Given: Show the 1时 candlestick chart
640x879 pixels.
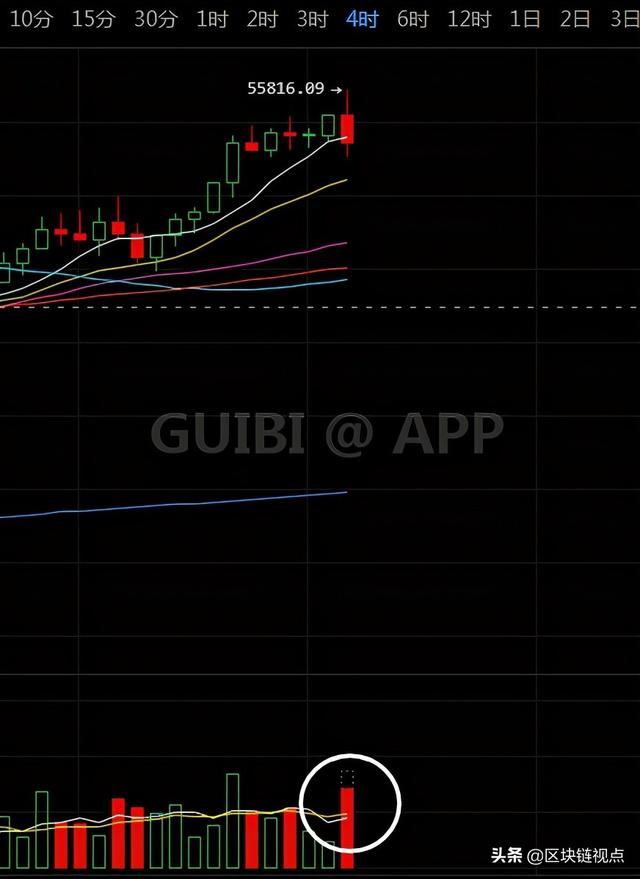Looking at the screenshot, I should (212, 19).
